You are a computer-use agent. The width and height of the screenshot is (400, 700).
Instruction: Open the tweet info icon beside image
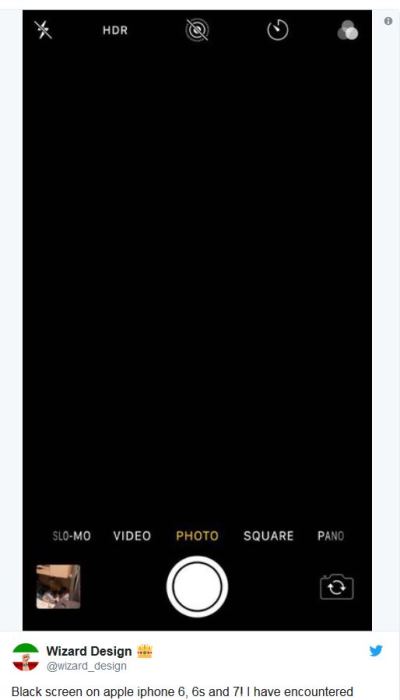[388, 21]
